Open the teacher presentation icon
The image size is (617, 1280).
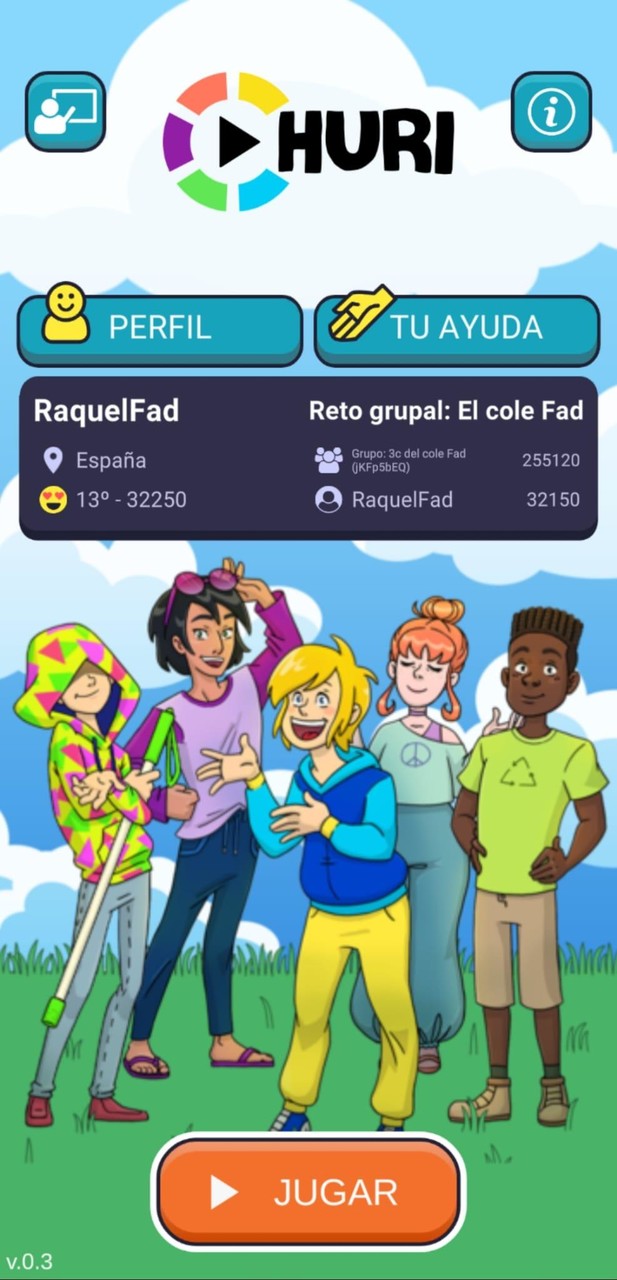pos(65,112)
